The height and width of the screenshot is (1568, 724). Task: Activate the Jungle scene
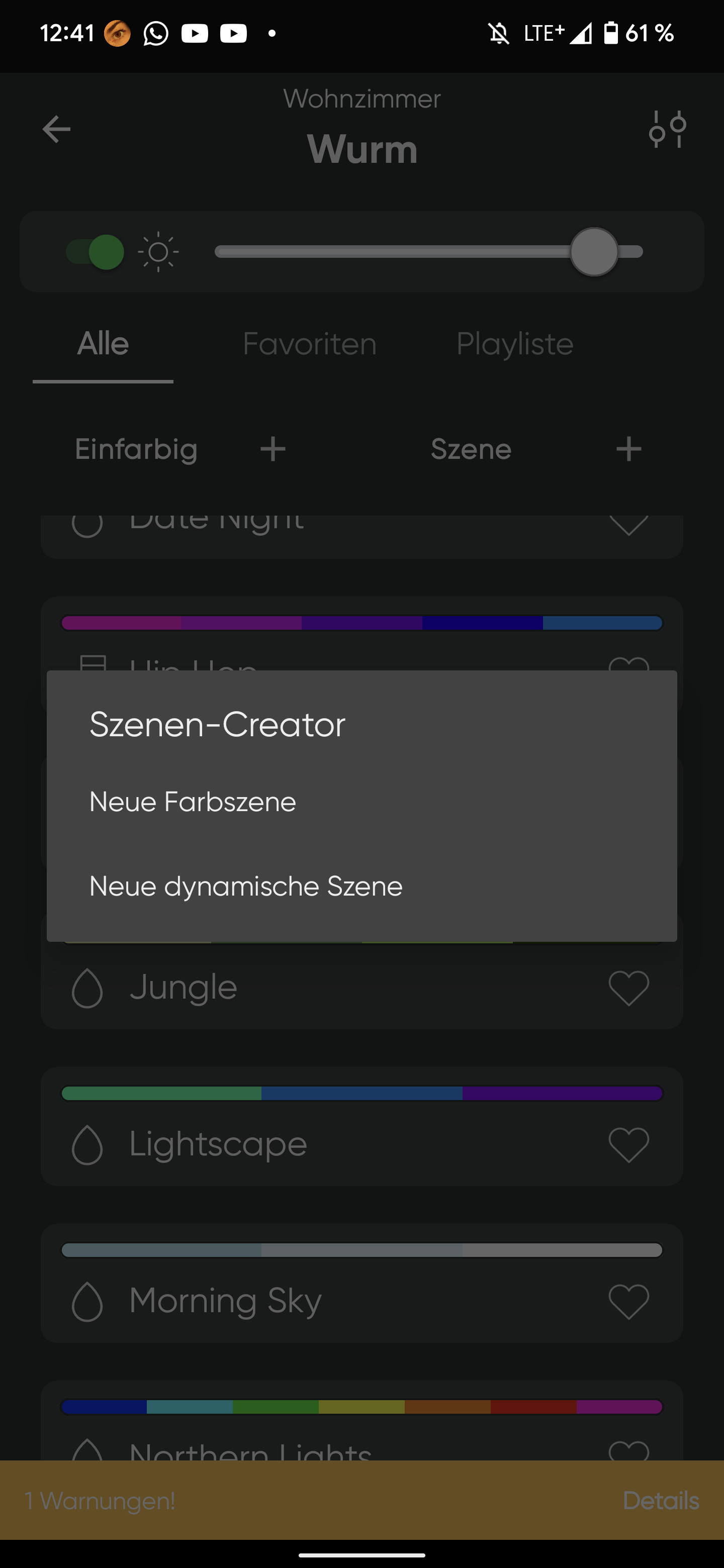[183, 988]
